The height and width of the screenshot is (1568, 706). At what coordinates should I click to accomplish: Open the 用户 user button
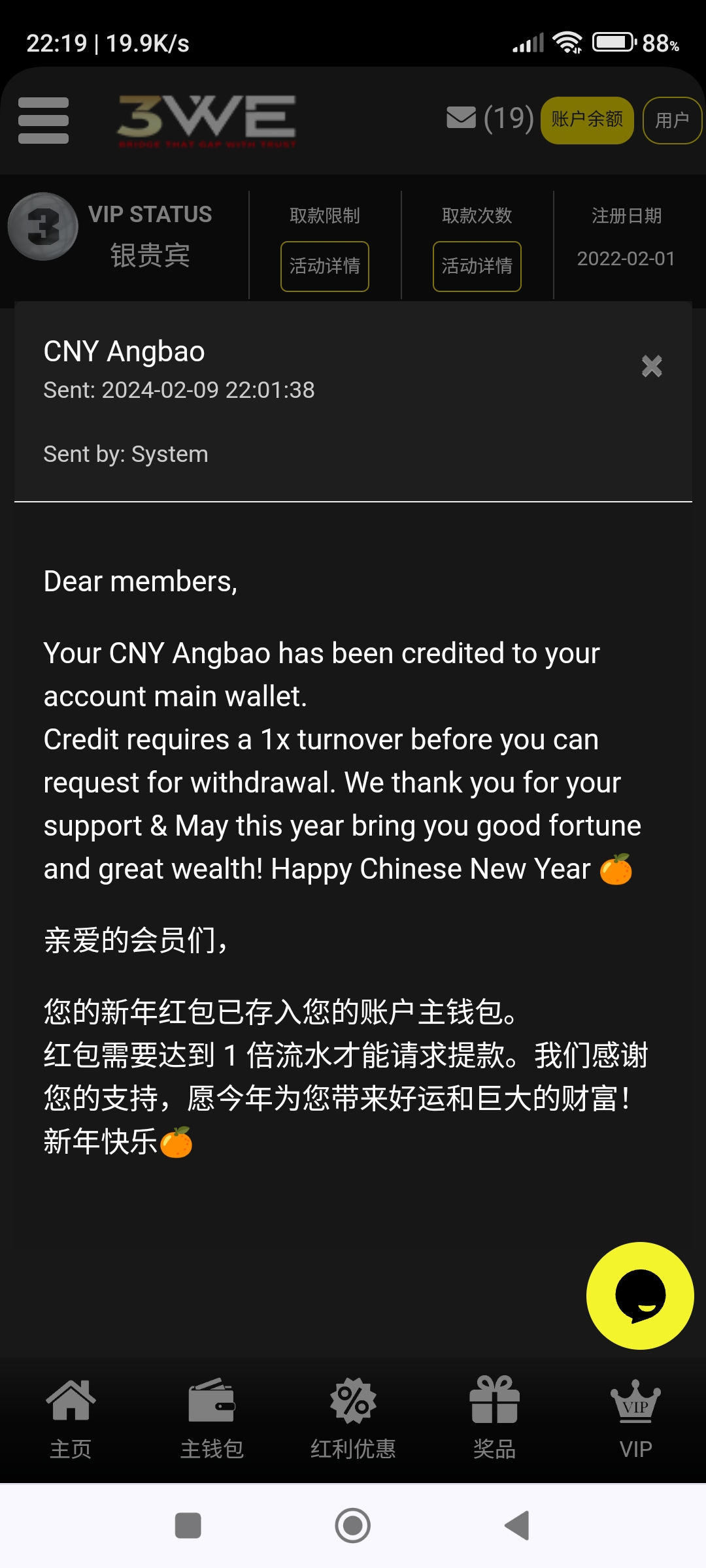(672, 120)
